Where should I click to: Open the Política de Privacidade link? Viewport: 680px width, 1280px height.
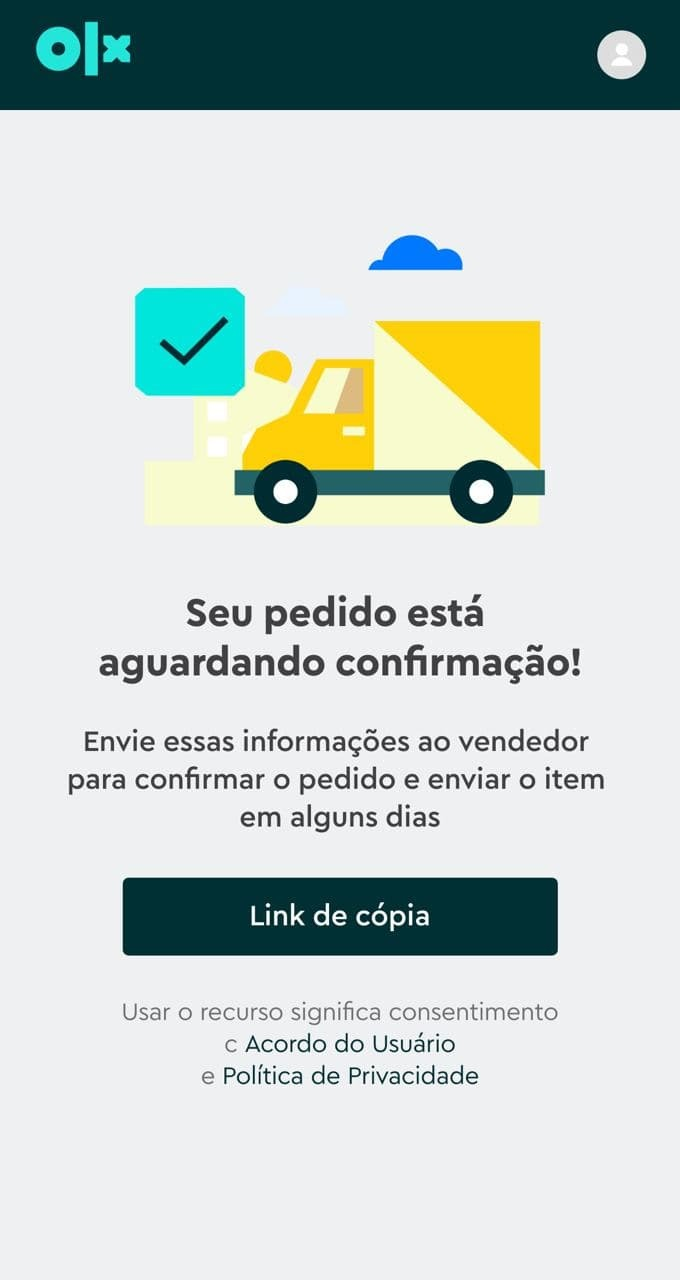coord(350,1076)
